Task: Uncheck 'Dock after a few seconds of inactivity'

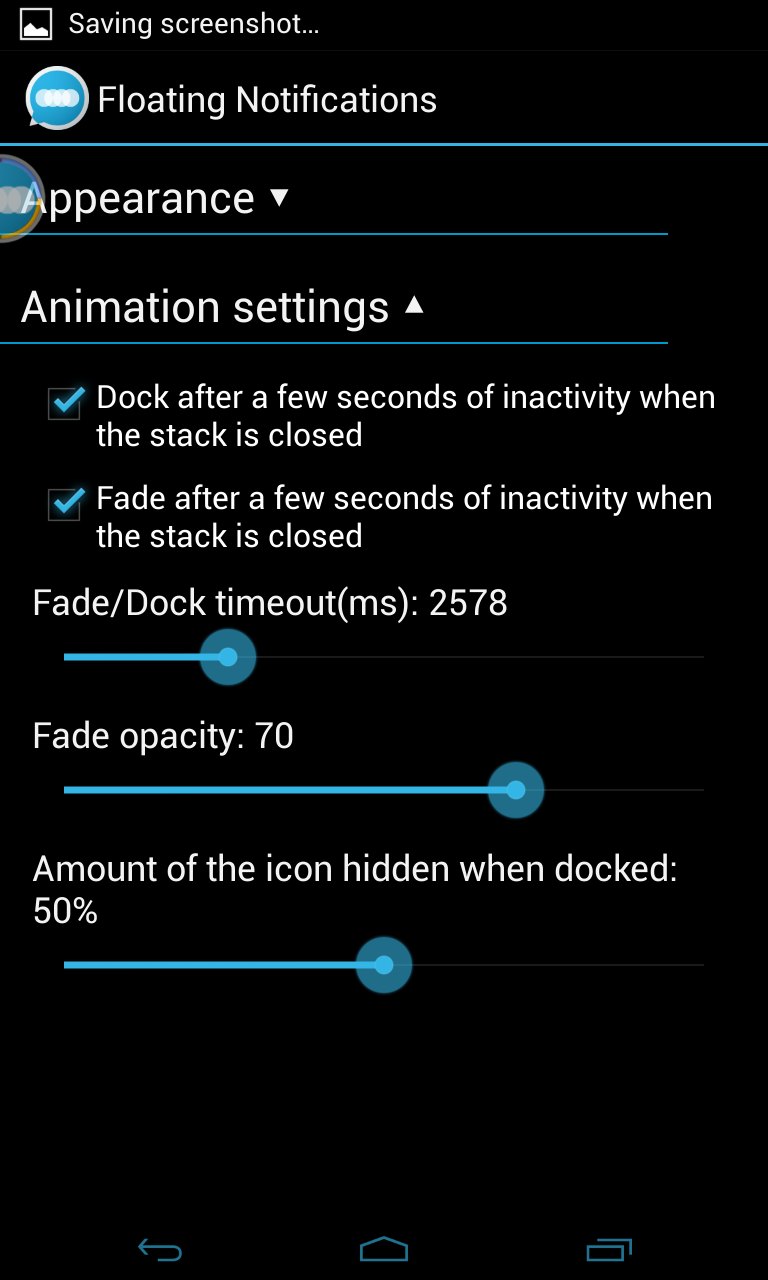Action: pos(63,404)
